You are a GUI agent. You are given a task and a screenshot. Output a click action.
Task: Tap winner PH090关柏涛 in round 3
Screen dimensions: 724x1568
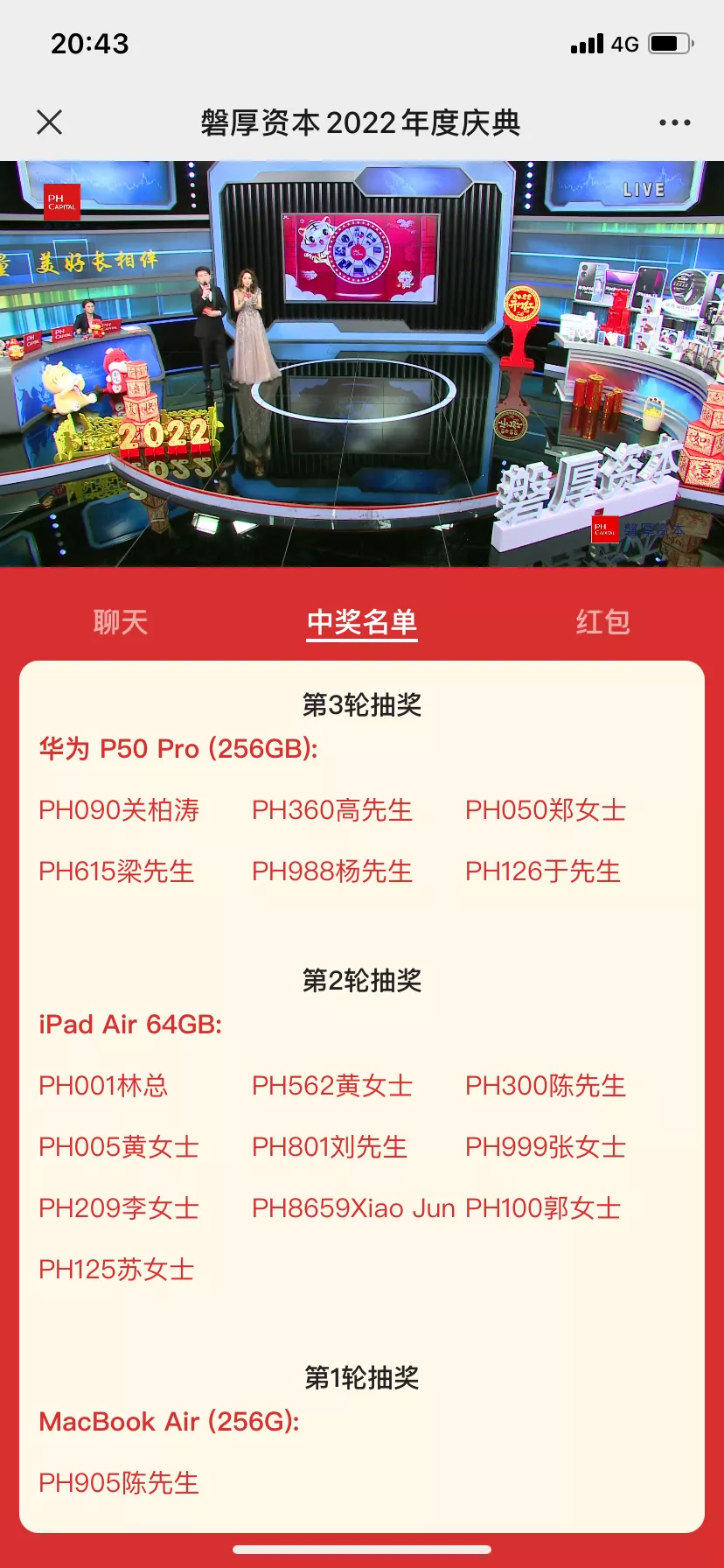coord(118,810)
